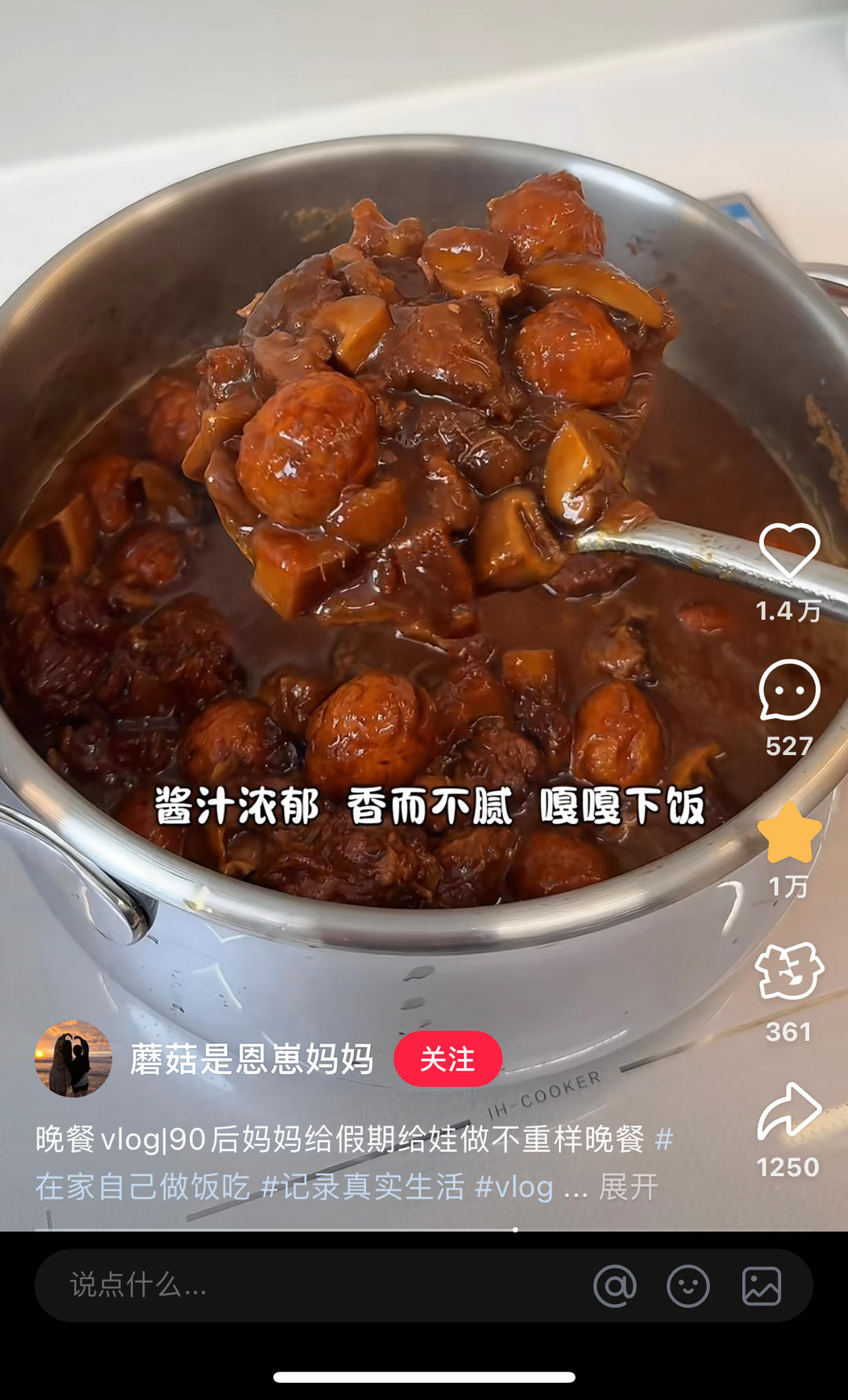The image size is (848, 1400).
Task: Open hashtag #记录真实生活
Action: (363, 1187)
